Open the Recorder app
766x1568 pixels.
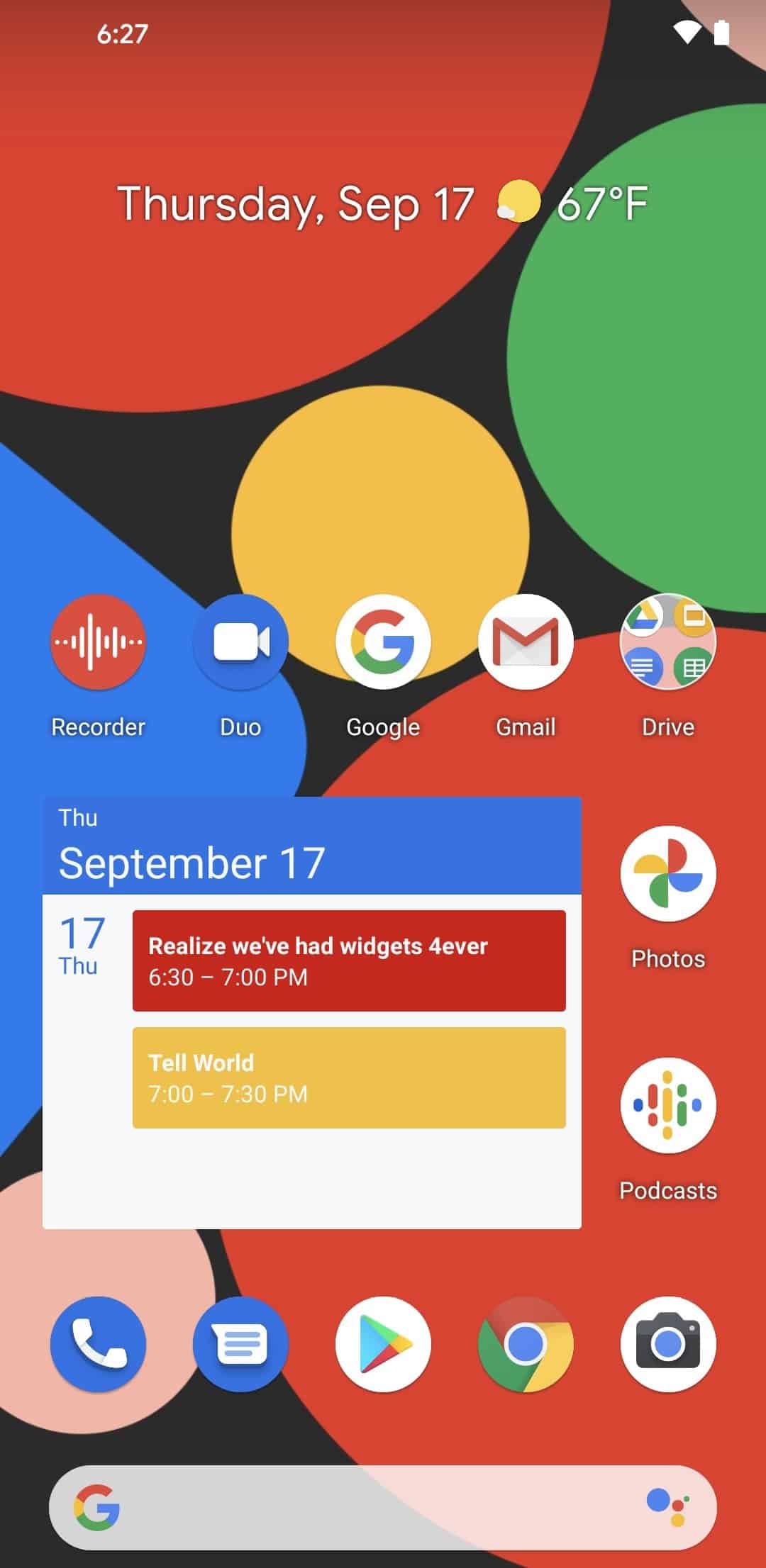point(98,642)
